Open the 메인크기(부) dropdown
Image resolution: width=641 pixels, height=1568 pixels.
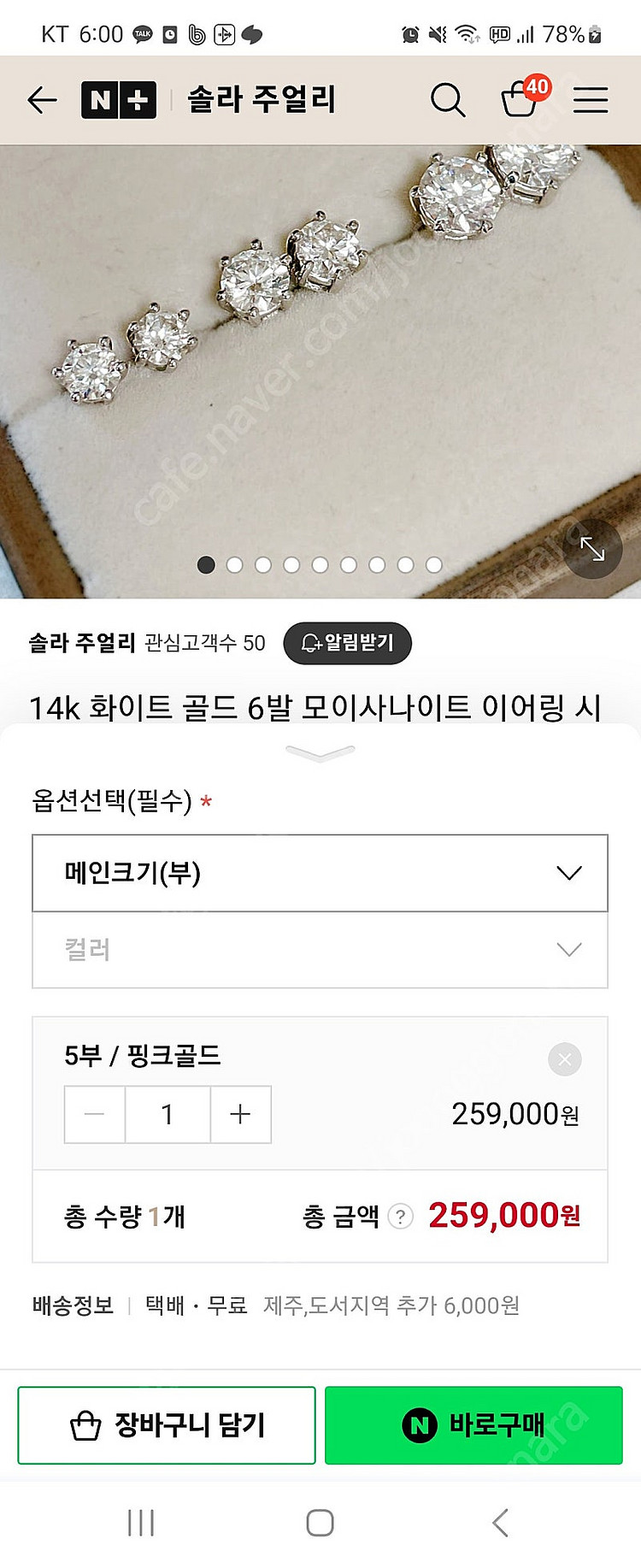pos(320,873)
